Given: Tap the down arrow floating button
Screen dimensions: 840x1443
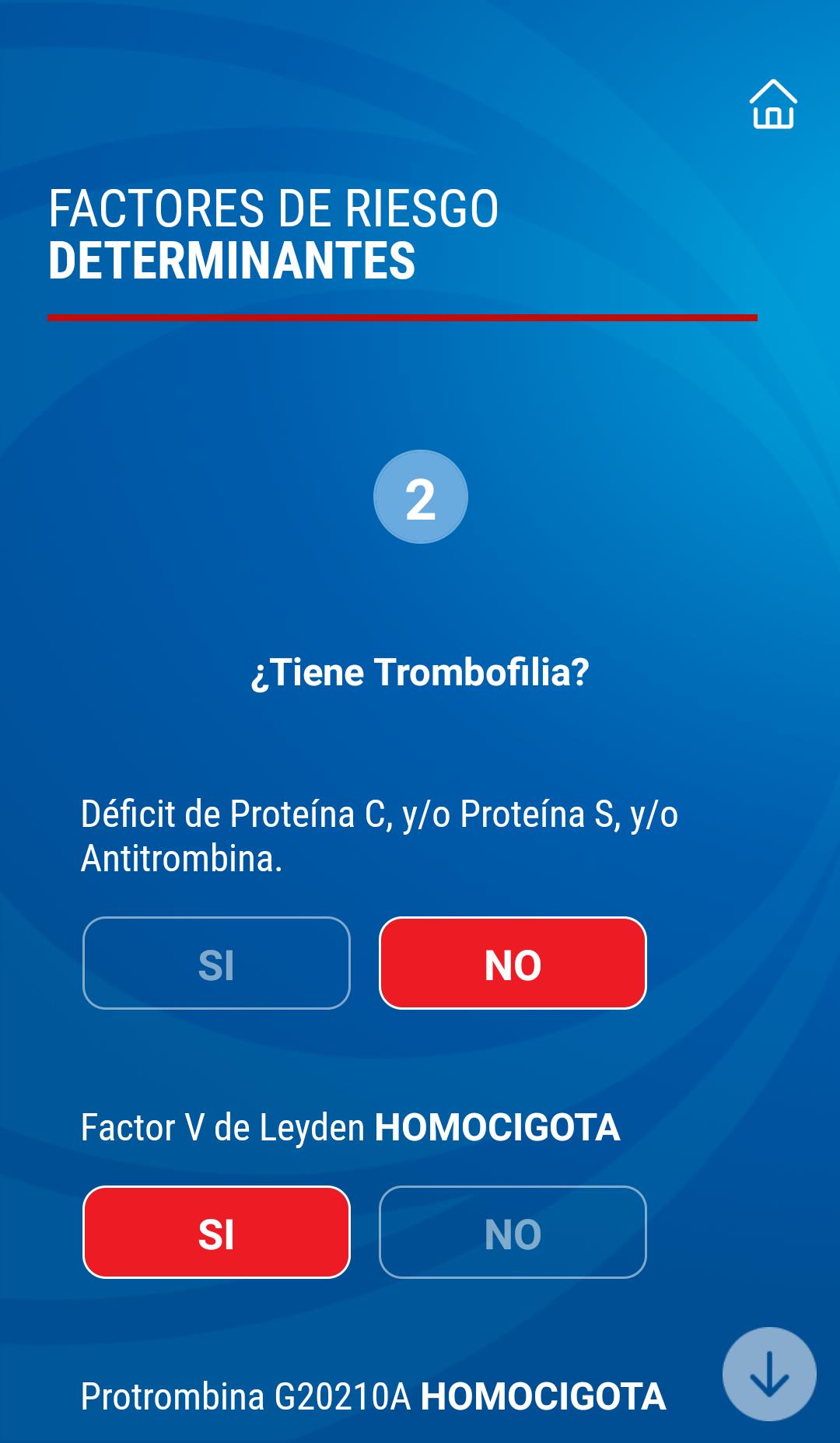Looking at the screenshot, I should point(769,1375).
